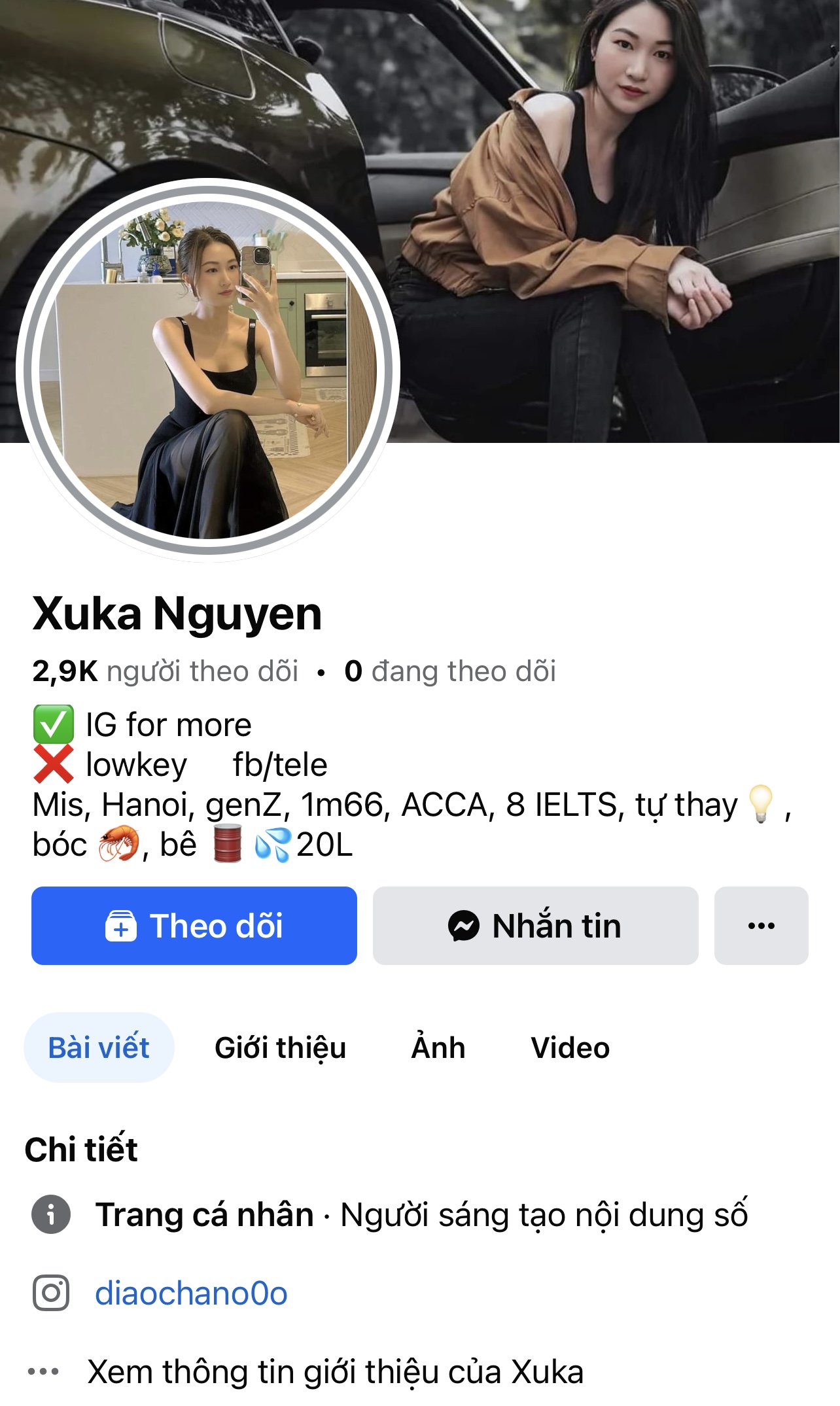Open the Giới thiệu tab
840x1406 pixels.
(x=280, y=1047)
